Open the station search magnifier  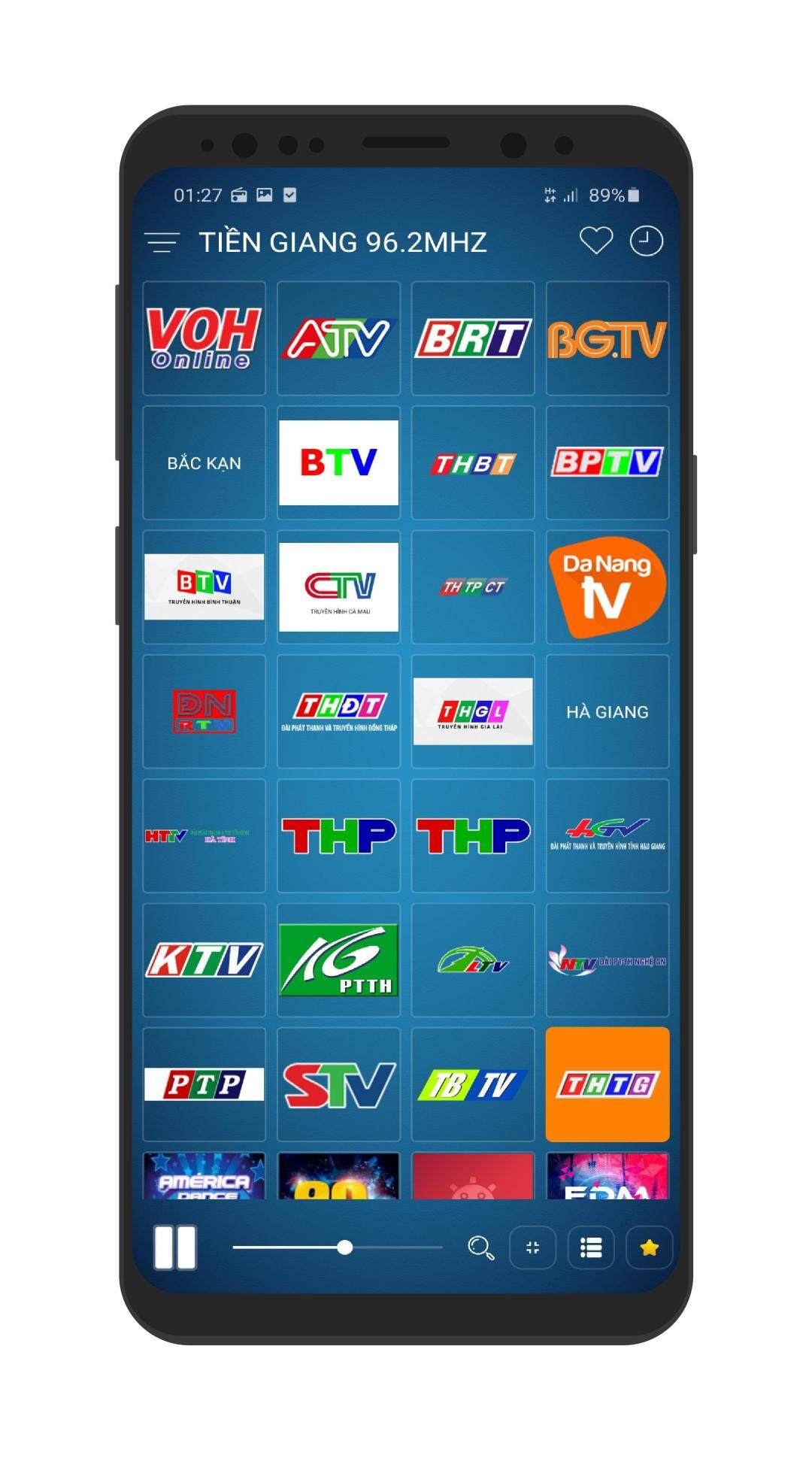click(x=480, y=1247)
